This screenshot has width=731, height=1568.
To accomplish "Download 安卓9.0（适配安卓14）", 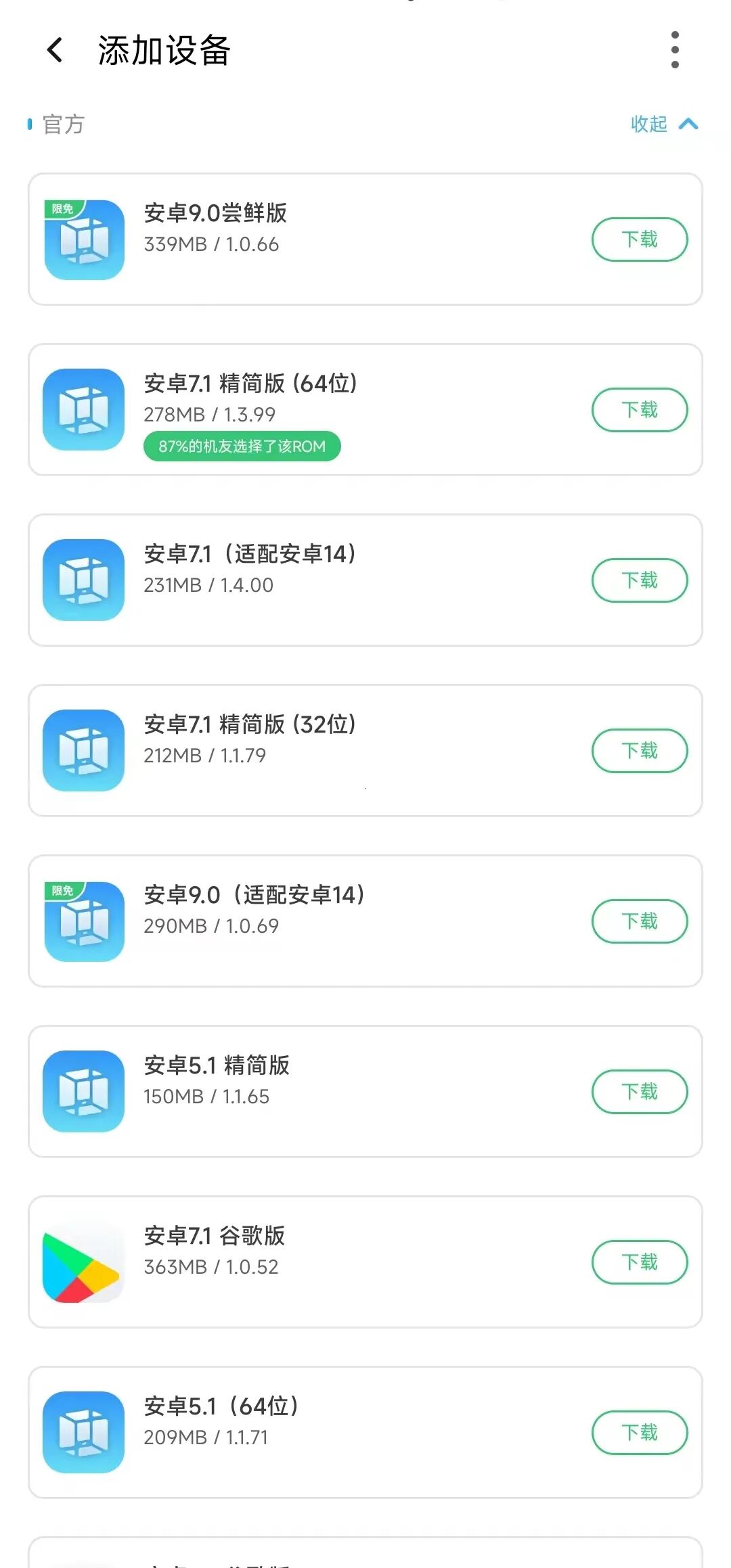I will [x=640, y=921].
